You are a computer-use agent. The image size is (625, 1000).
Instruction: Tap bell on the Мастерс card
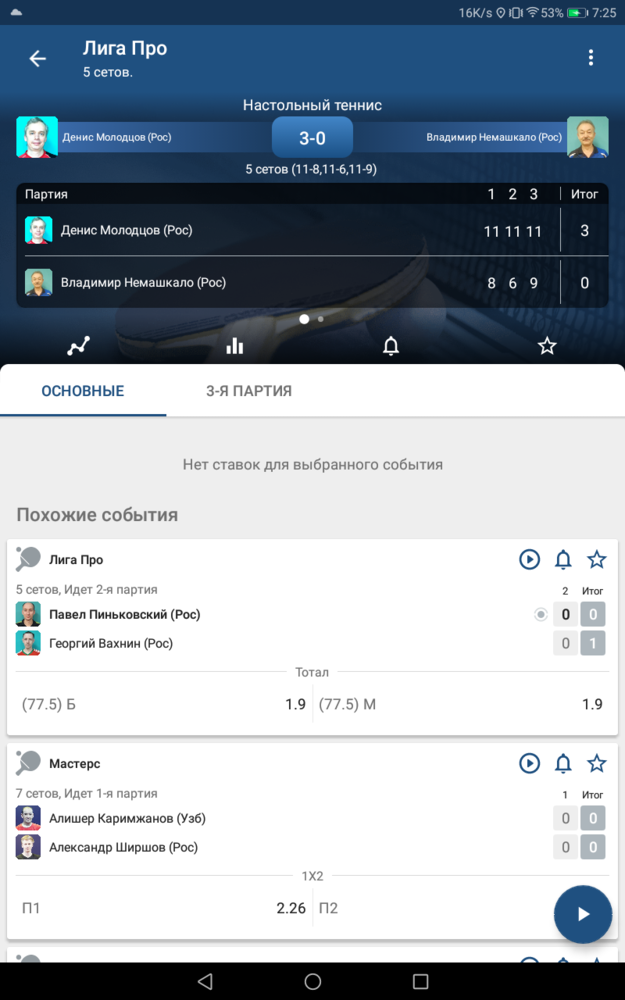(x=563, y=763)
